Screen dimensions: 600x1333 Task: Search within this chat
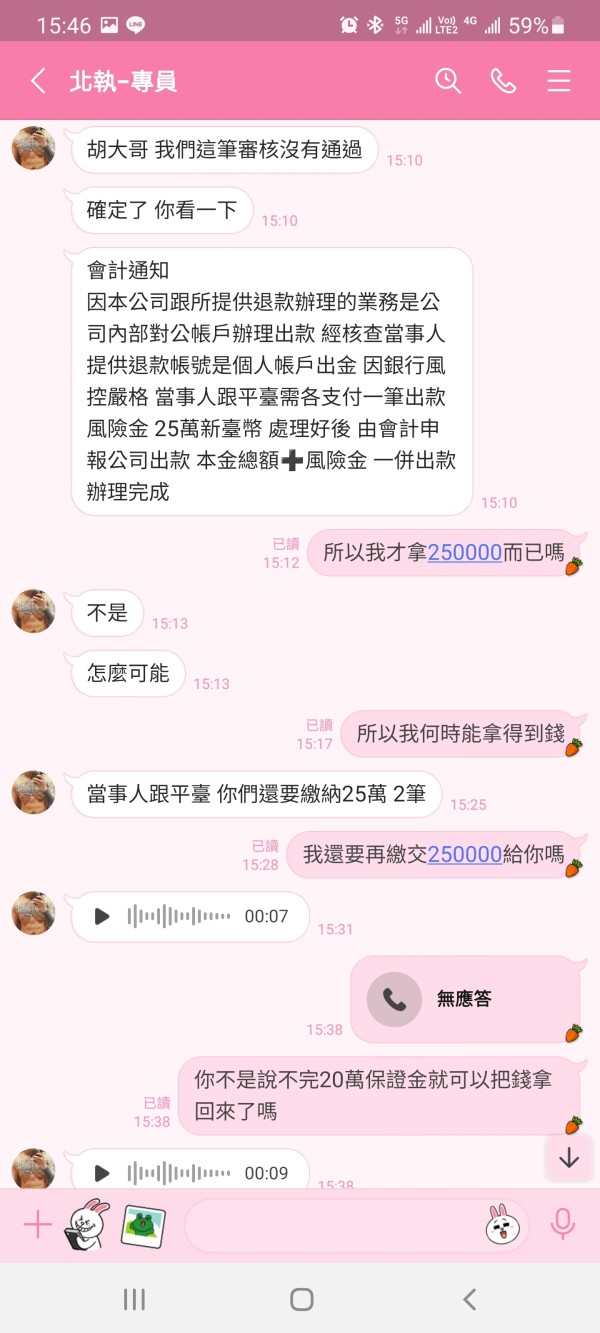point(448,81)
